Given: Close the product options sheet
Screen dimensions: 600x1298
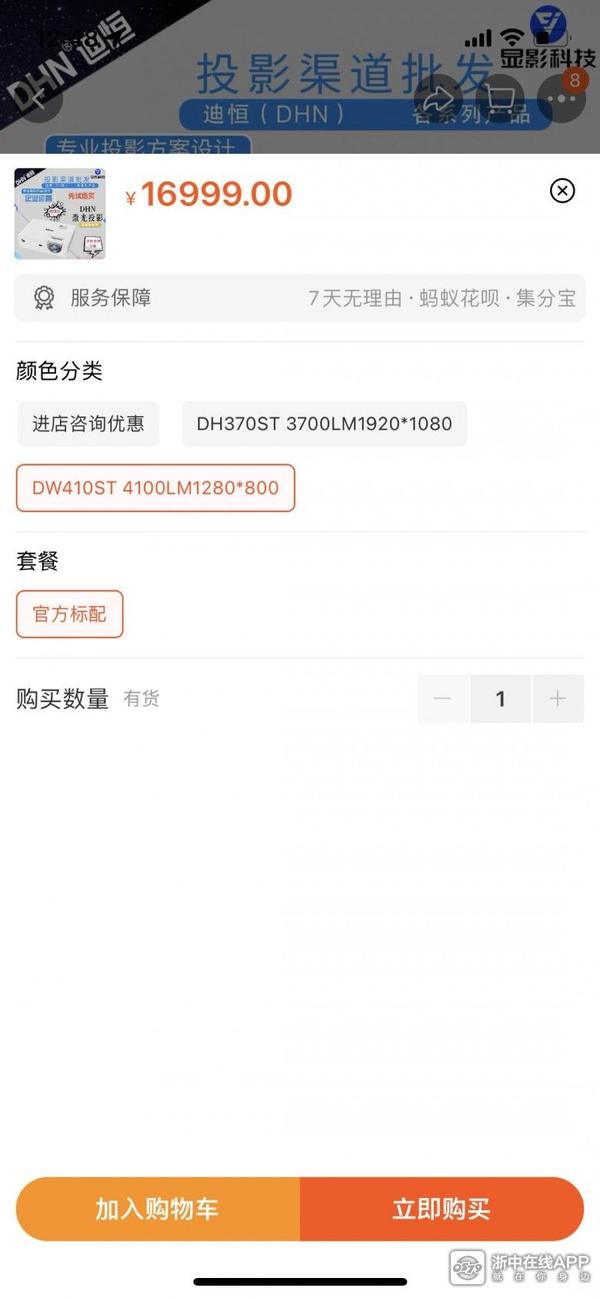Looking at the screenshot, I should tap(563, 191).
